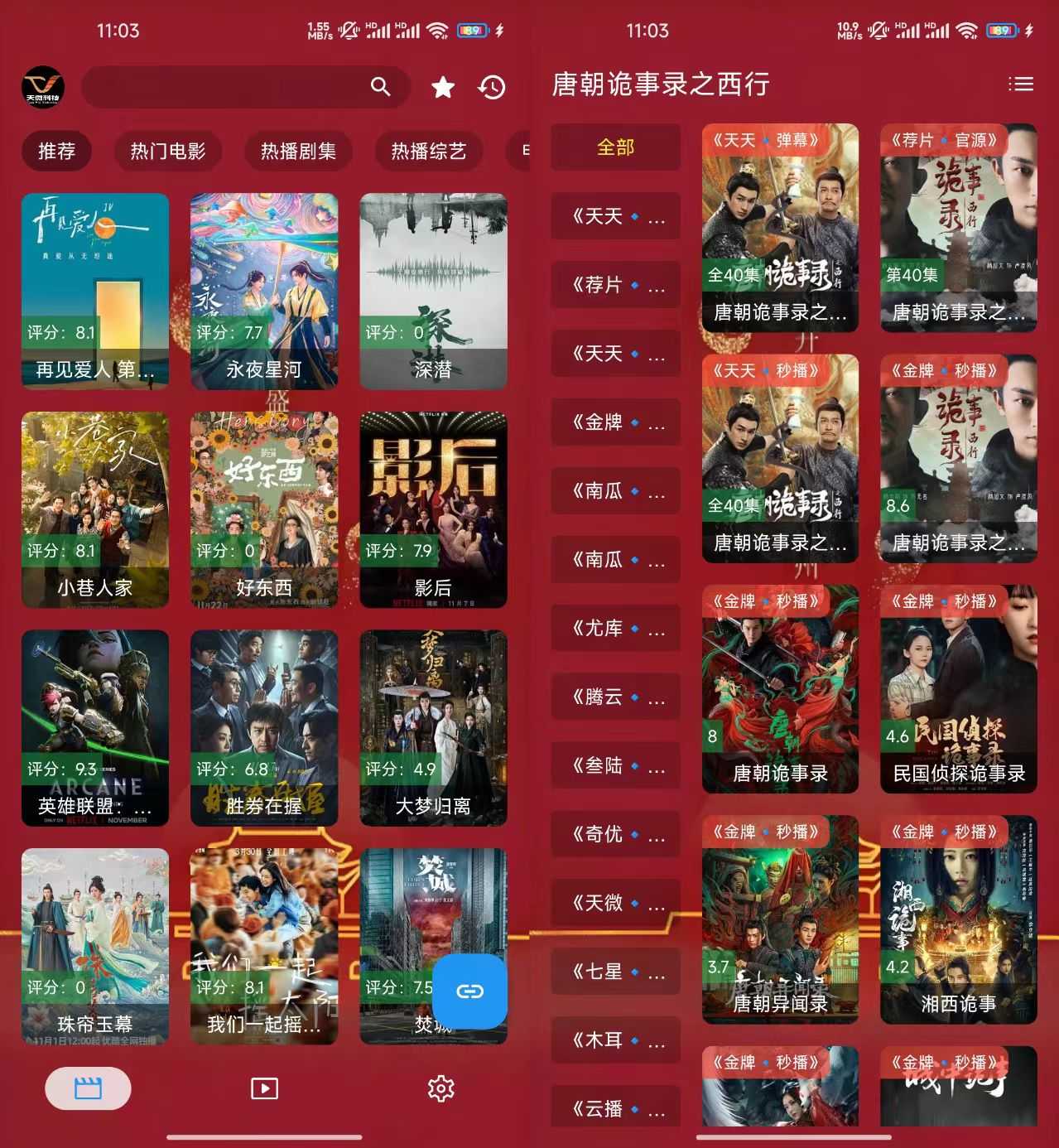Open the 湘西诡事 result card
1059x1148 pixels.
tap(958, 919)
